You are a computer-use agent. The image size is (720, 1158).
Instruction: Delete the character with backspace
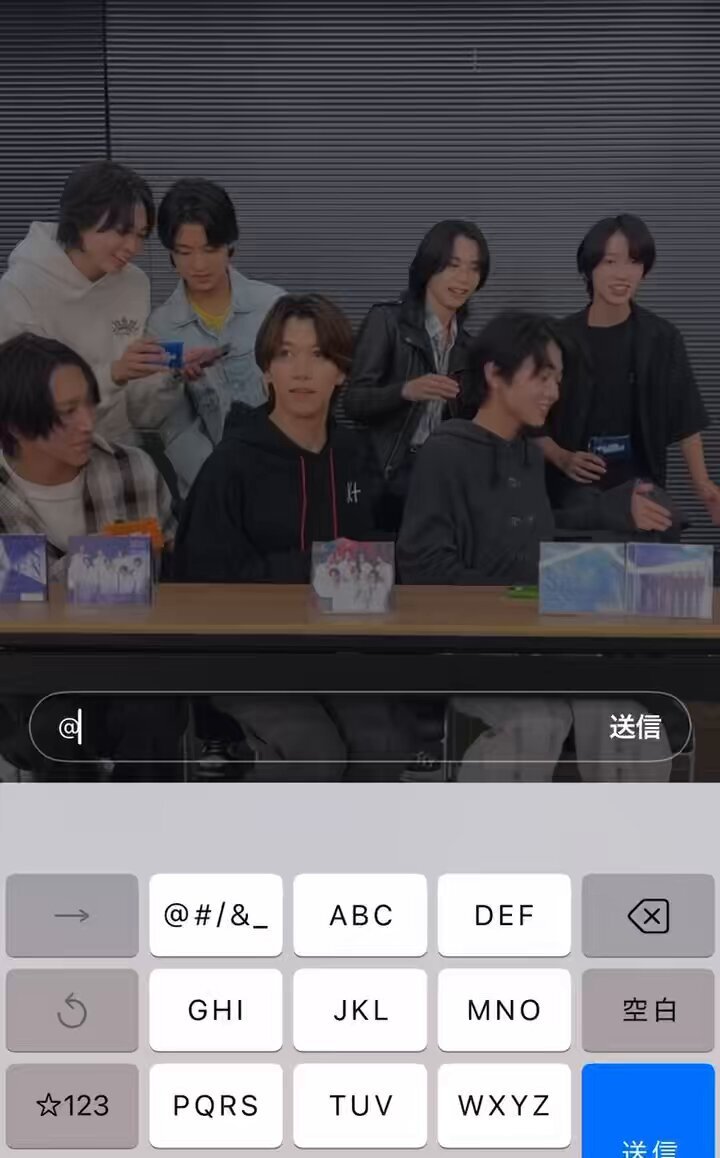pyautogui.click(x=648, y=915)
